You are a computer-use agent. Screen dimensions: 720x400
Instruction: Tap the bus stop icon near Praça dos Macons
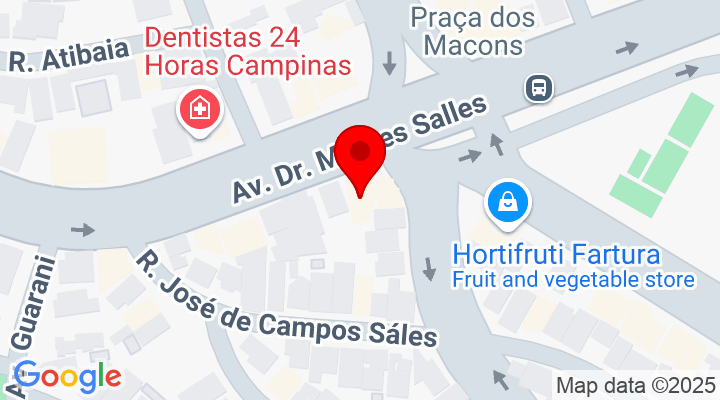coord(540,88)
